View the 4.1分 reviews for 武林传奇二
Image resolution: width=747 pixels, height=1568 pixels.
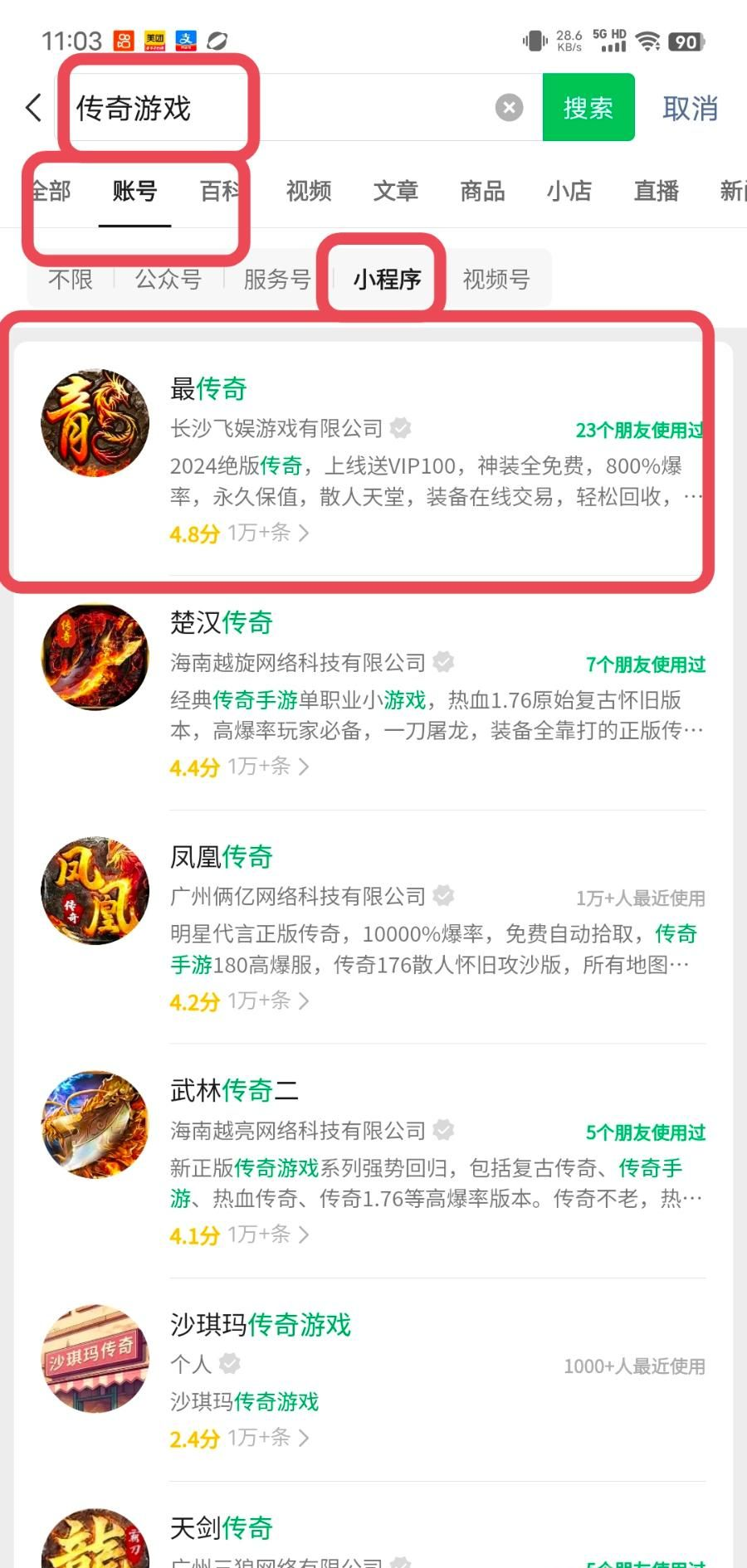pyautogui.click(x=239, y=1235)
